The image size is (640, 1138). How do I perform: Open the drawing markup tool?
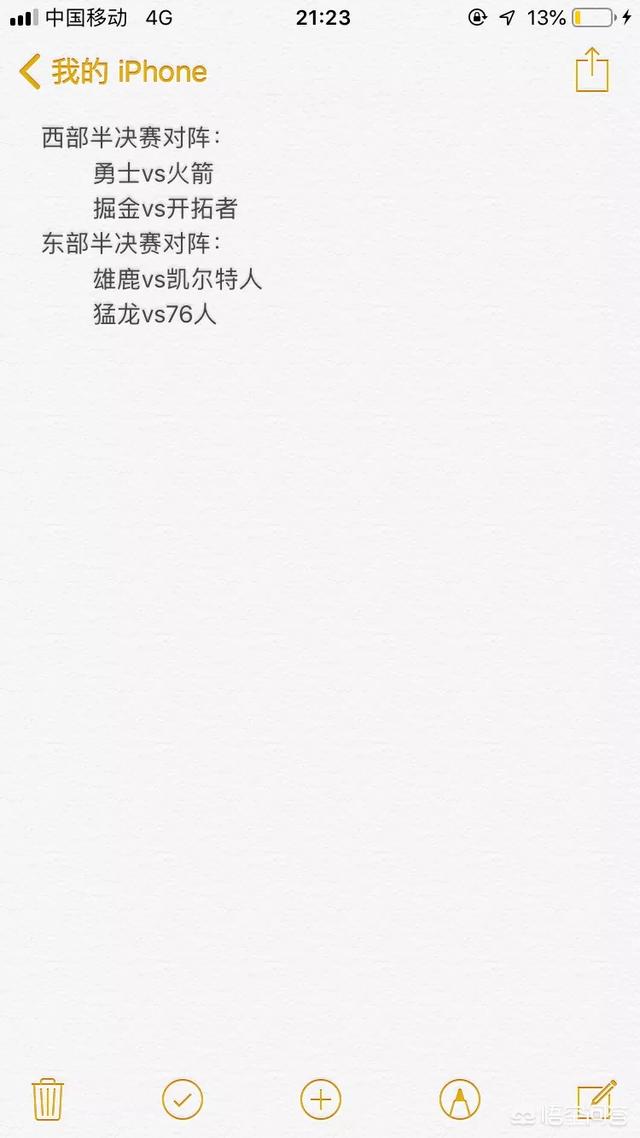coord(459,1100)
